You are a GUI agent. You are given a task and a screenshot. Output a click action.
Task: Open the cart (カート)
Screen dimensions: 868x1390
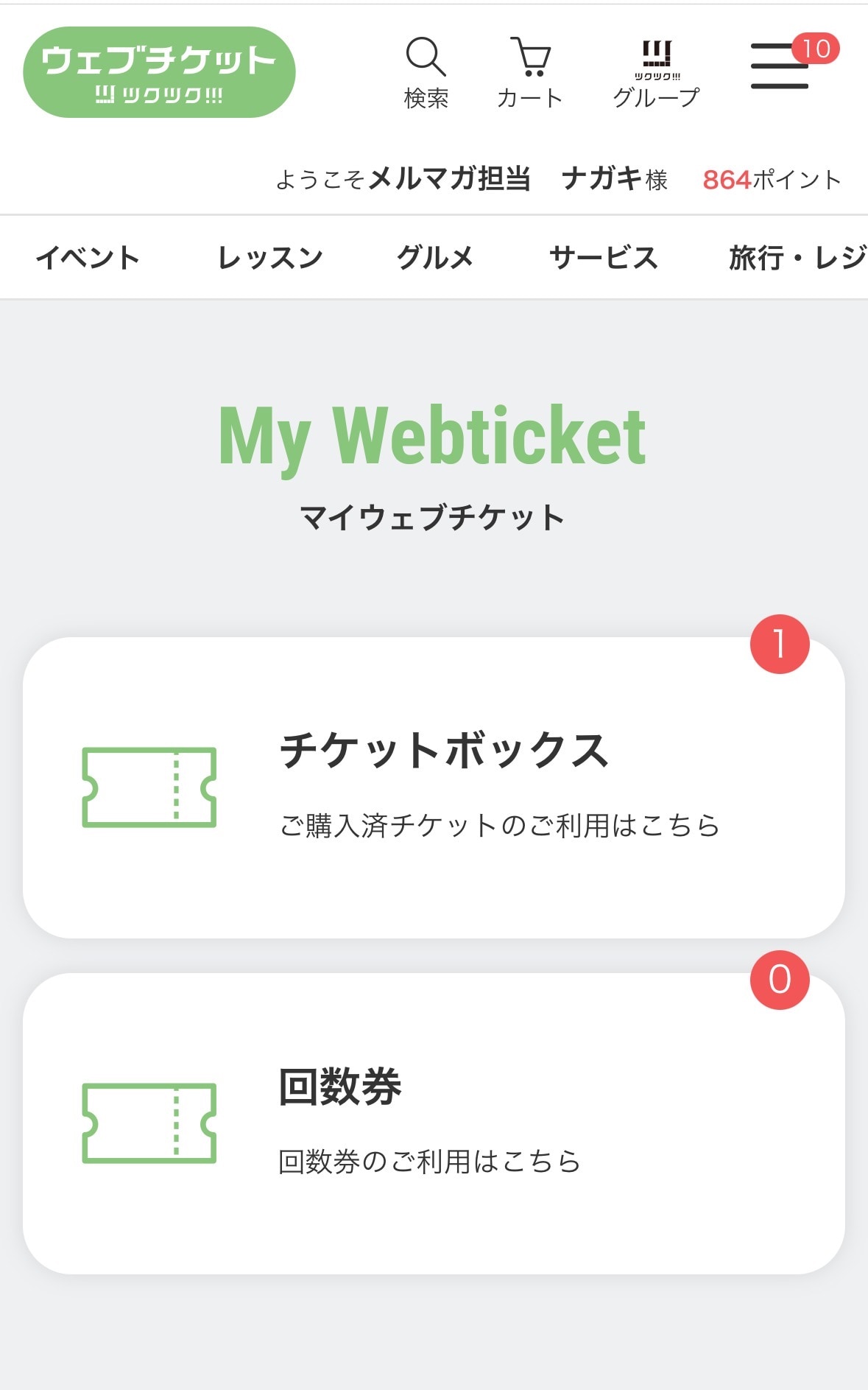[x=529, y=72]
